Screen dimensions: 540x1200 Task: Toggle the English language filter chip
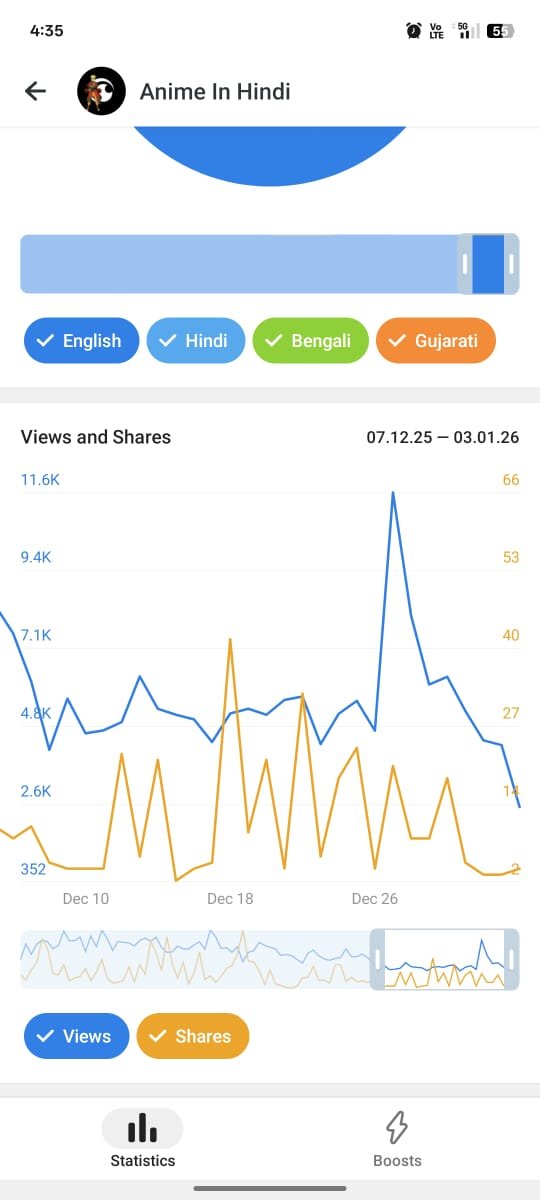81,341
